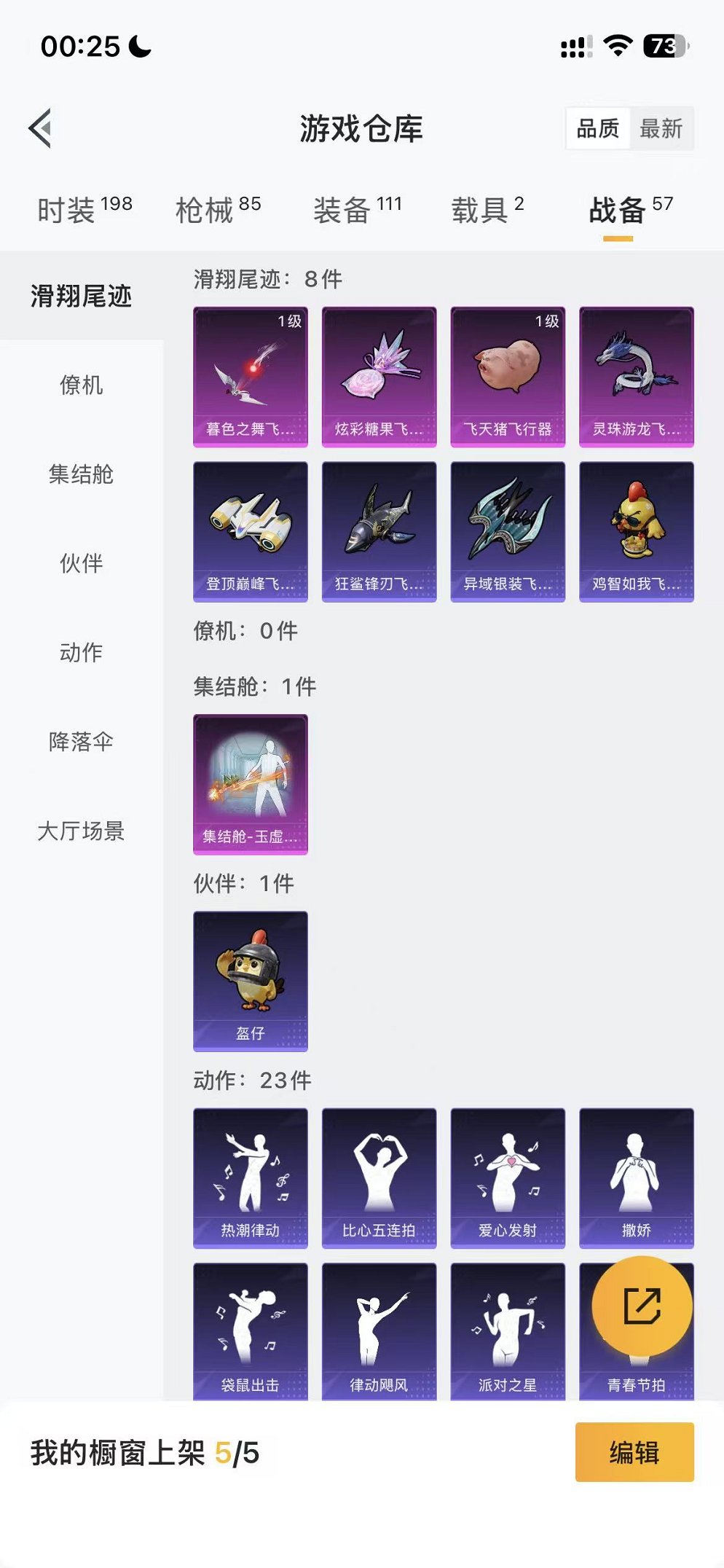Open the 暮色之舞 glider trail item

pyautogui.click(x=249, y=375)
